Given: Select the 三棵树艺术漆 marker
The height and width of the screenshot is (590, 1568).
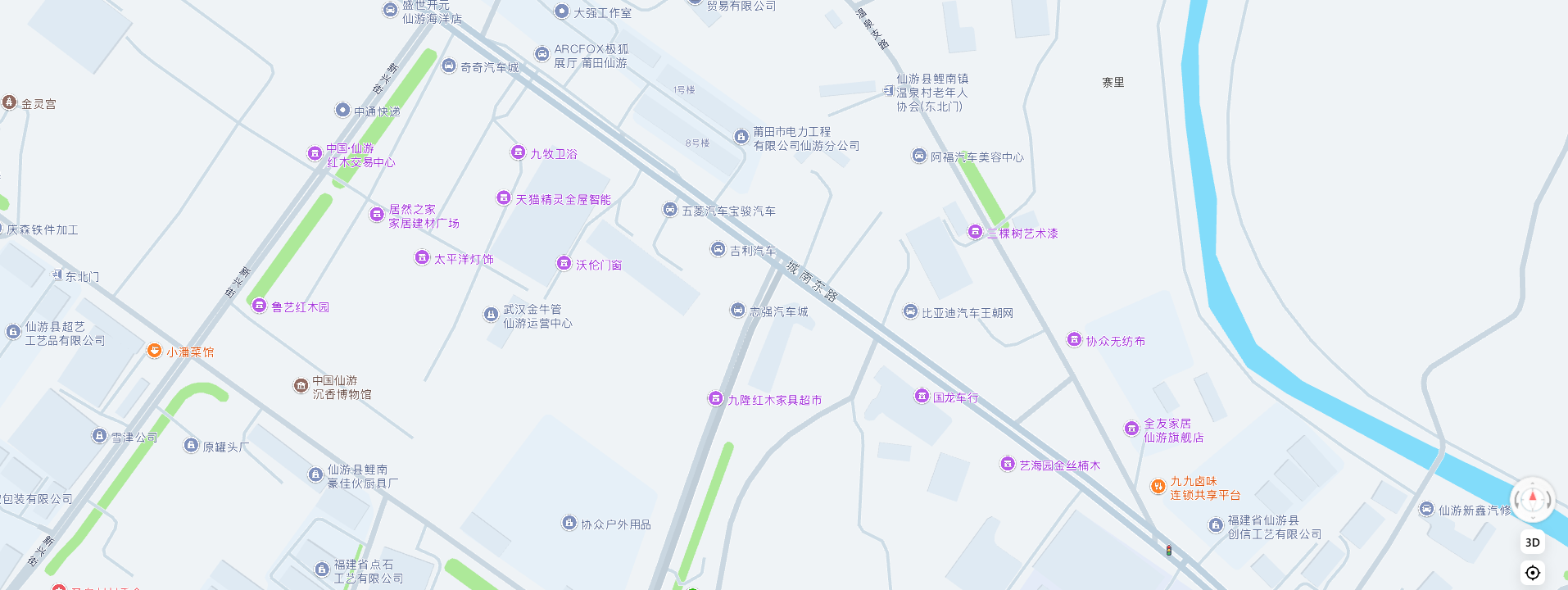Looking at the screenshot, I should click(975, 232).
